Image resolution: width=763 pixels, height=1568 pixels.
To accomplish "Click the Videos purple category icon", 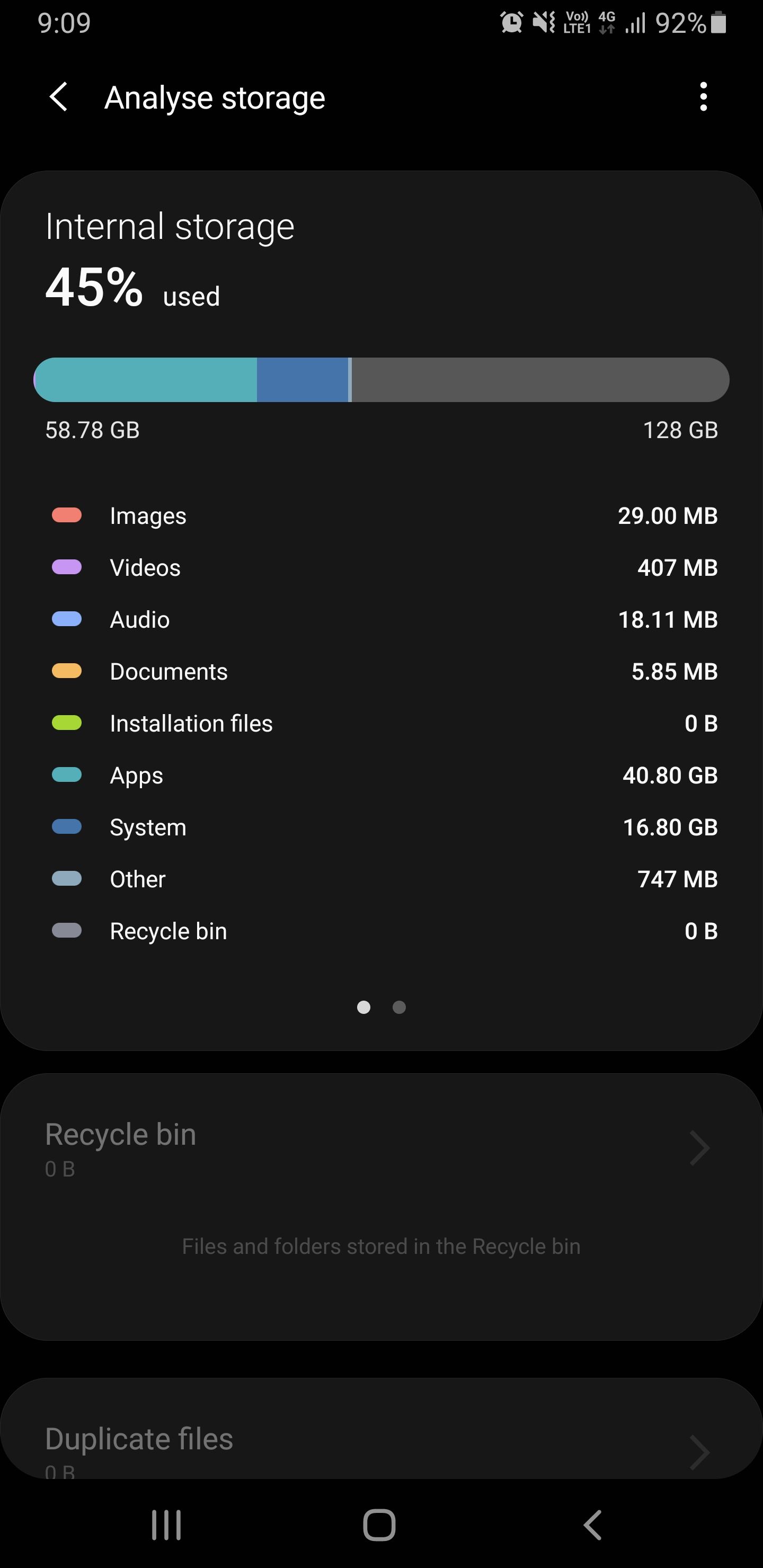I will (x=66, y=567).
